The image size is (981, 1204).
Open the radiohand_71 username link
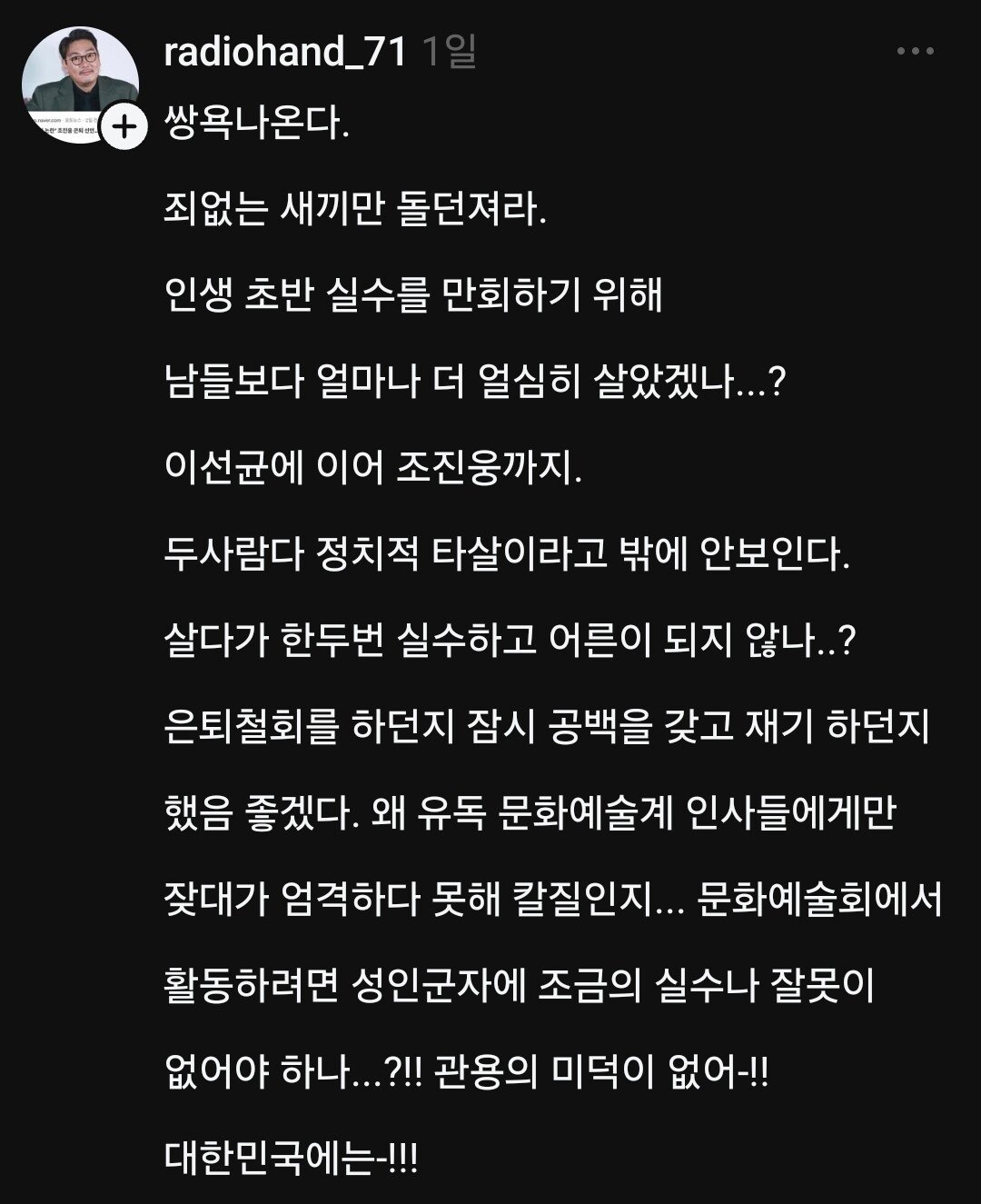tap(284, 53)
